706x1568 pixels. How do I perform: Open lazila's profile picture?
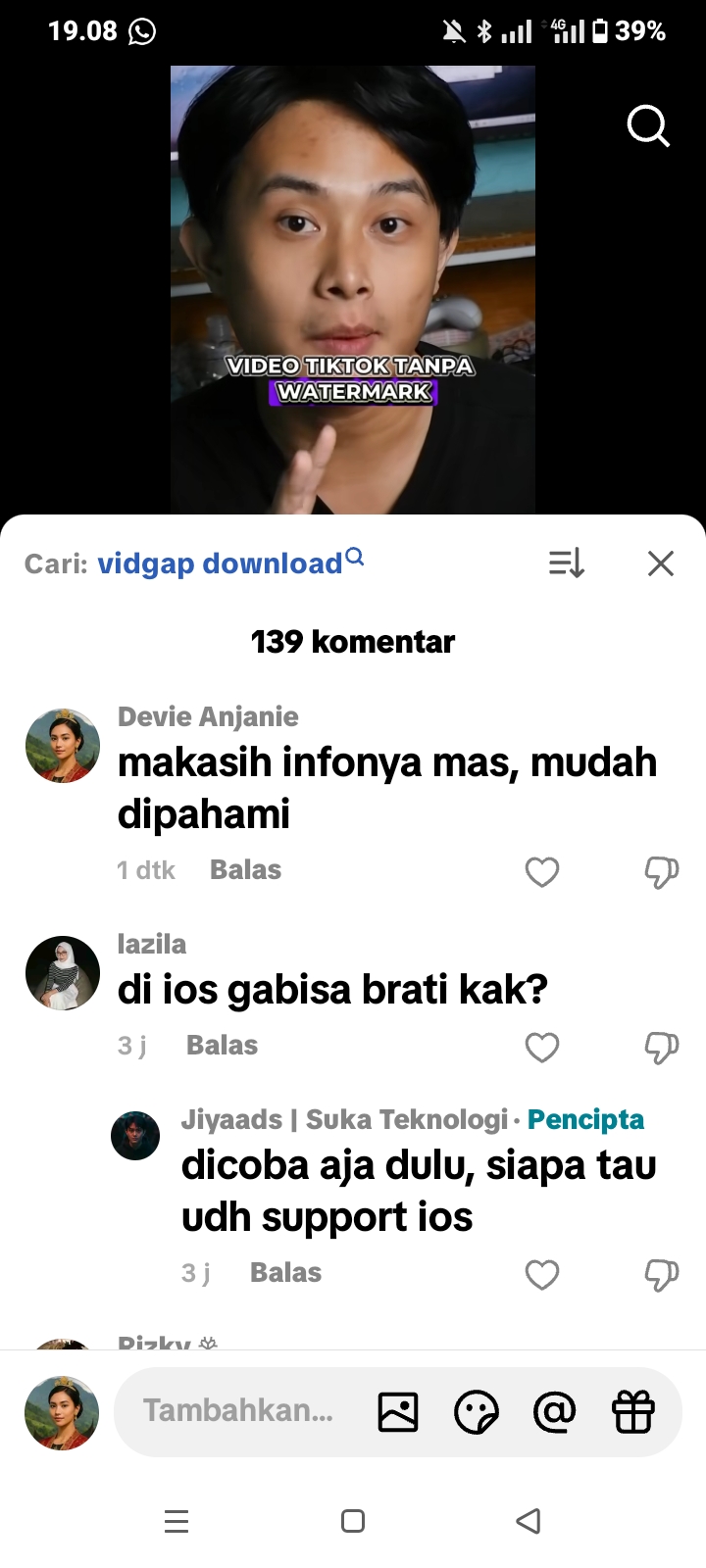click(x=63, y=973)
